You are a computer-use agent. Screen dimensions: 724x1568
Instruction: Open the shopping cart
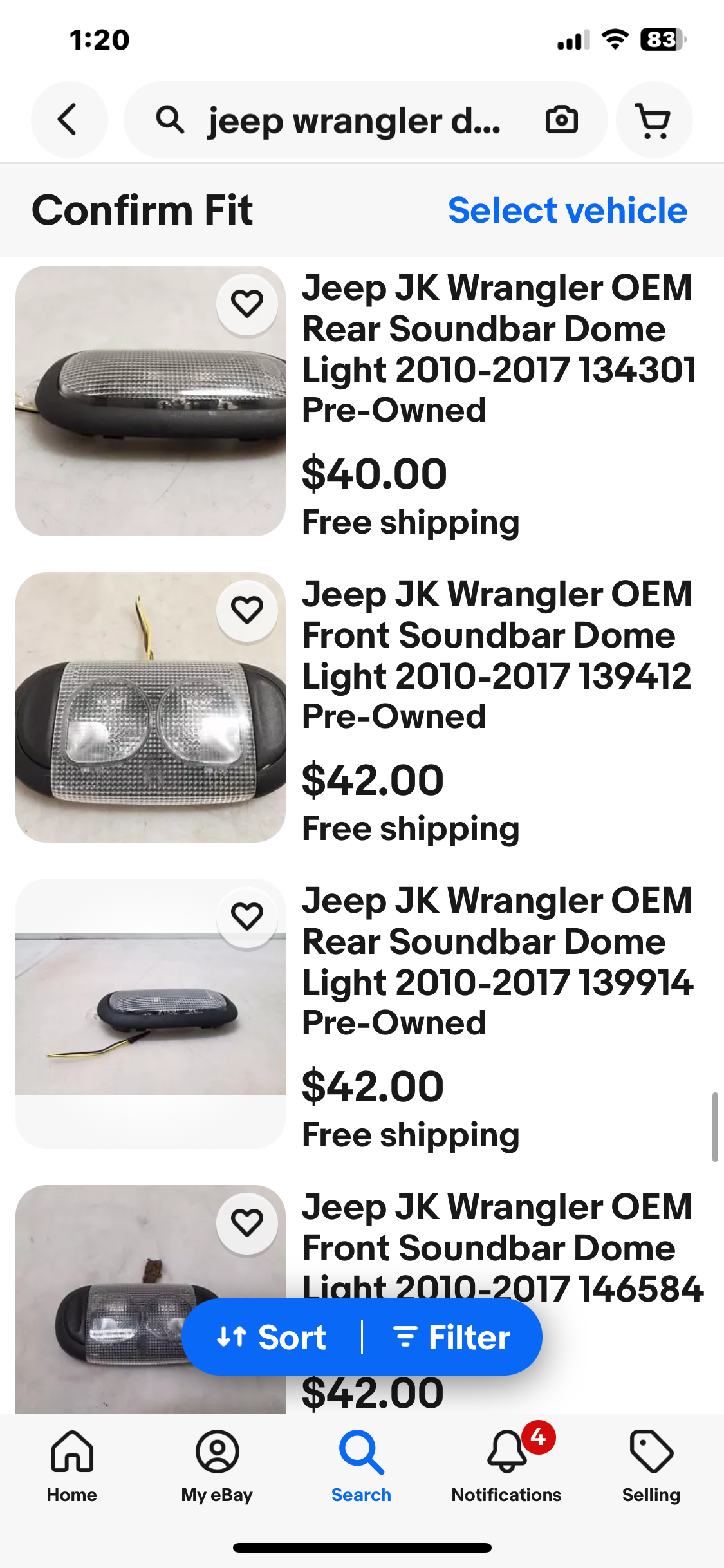point(653,120)
